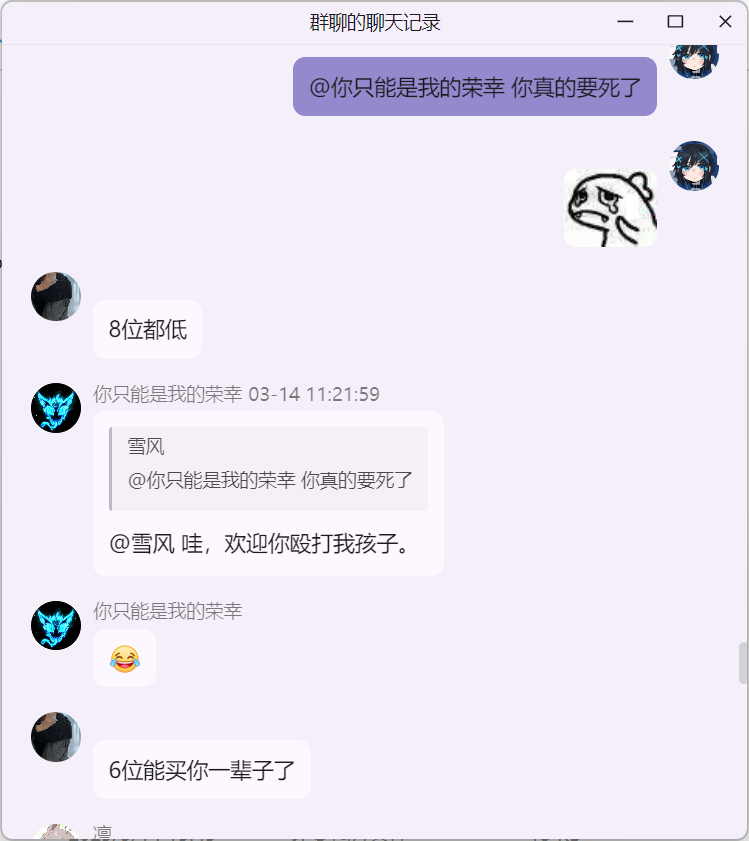This screenshot has height=841, width=749.
Task: Open the avatar beside the laughing emoji message
Action: coord(56,625)
